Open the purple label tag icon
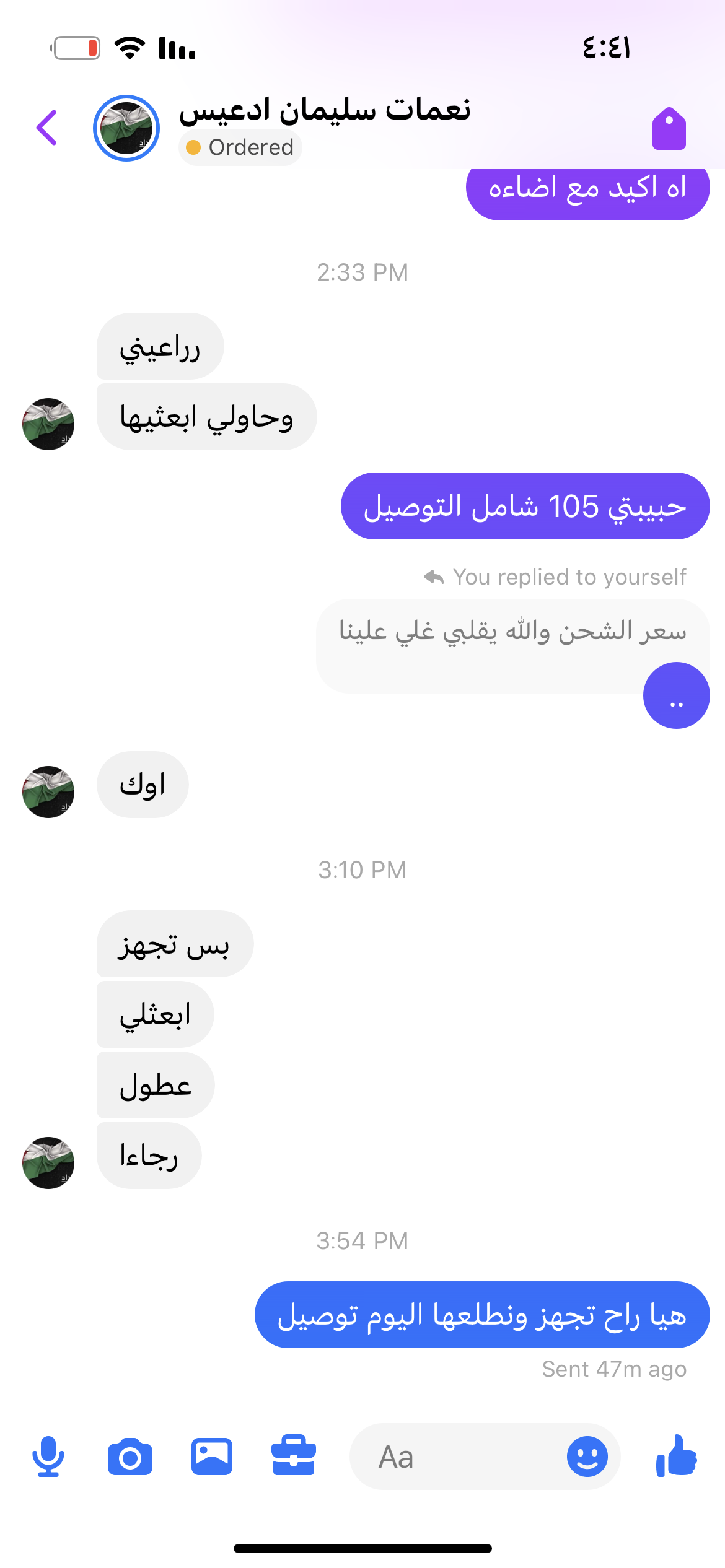The height and width of the screenshot is (1568, 725). pyautogui.click(x=669, y=129)
